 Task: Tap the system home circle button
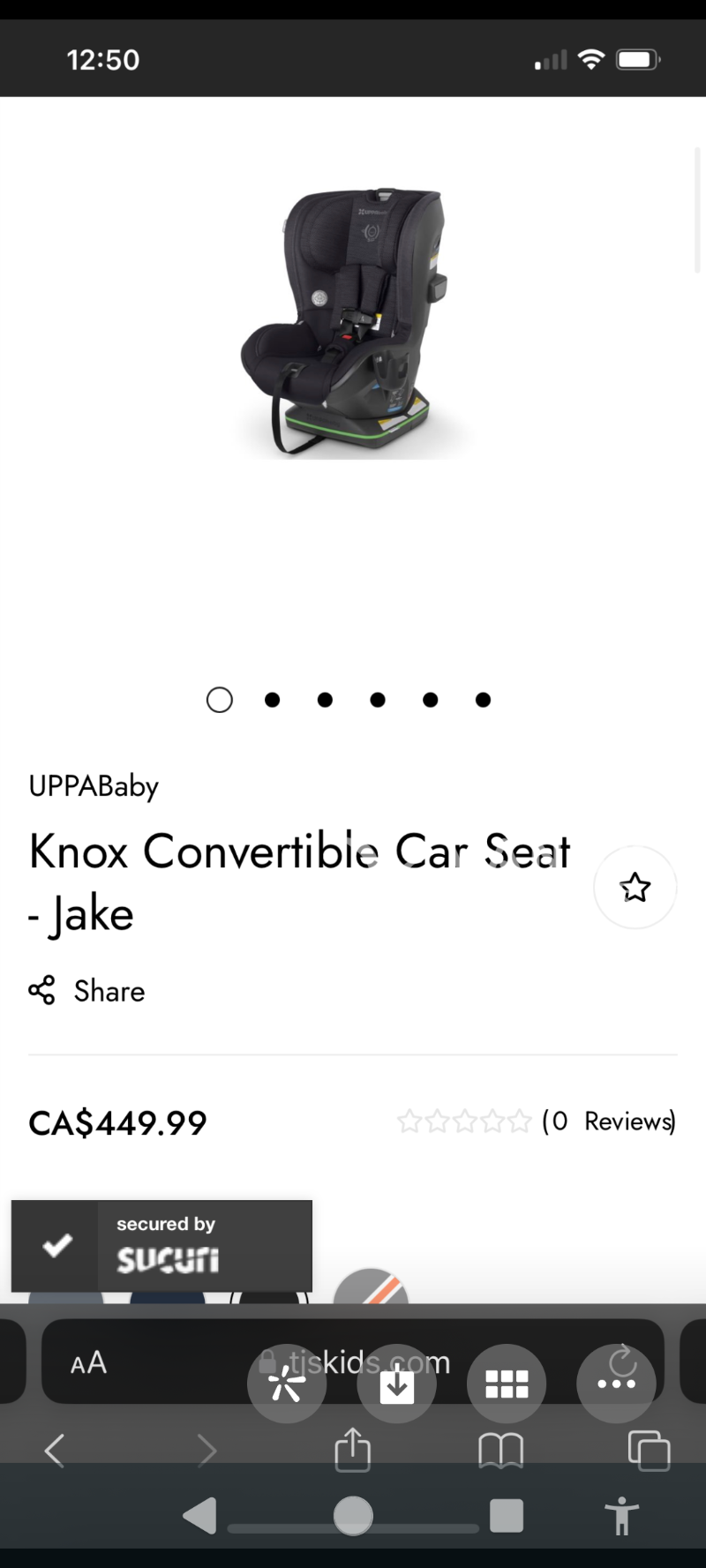pos(353,1516)
